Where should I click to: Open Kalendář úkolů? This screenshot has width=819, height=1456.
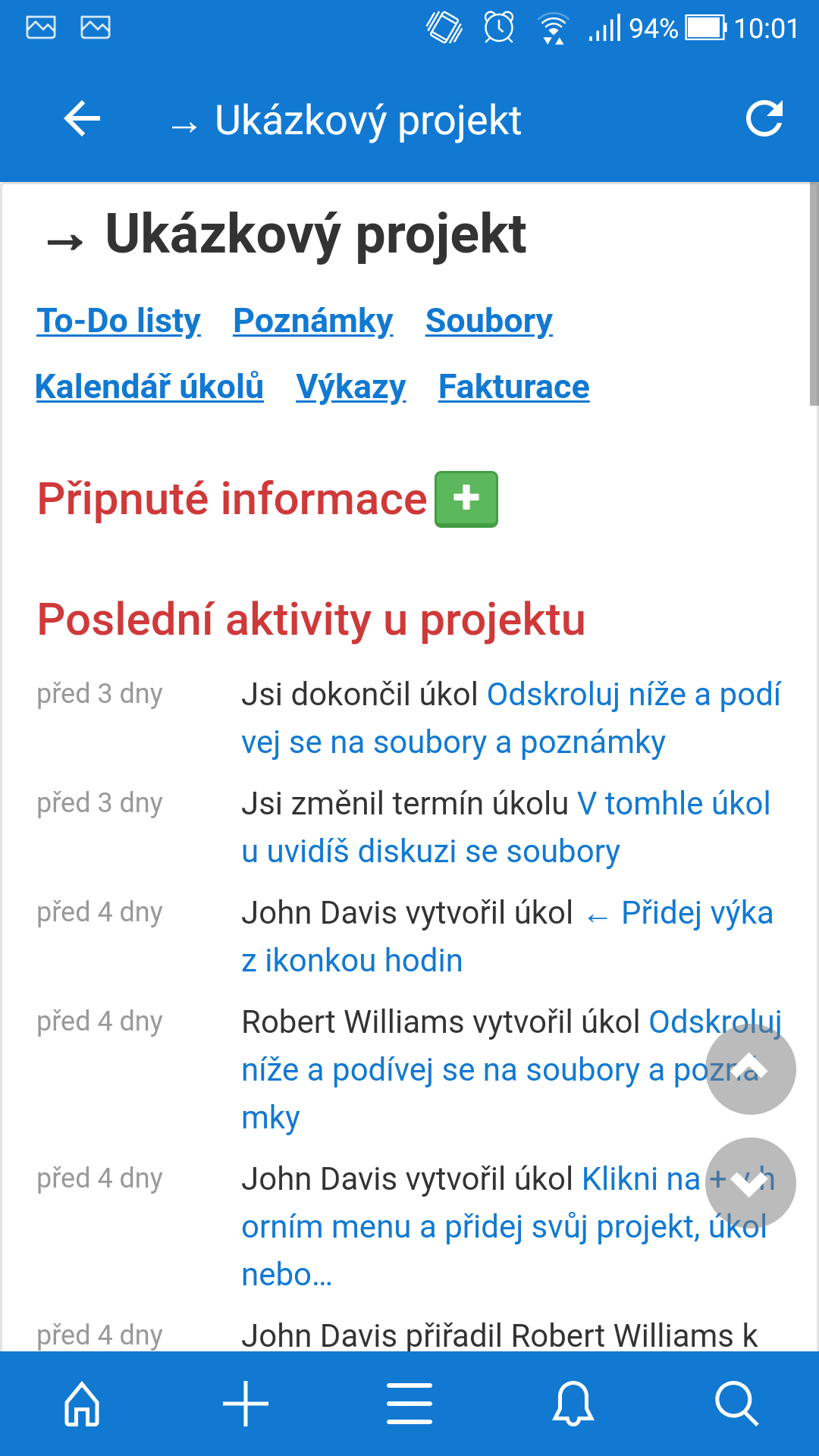(149, 387)
